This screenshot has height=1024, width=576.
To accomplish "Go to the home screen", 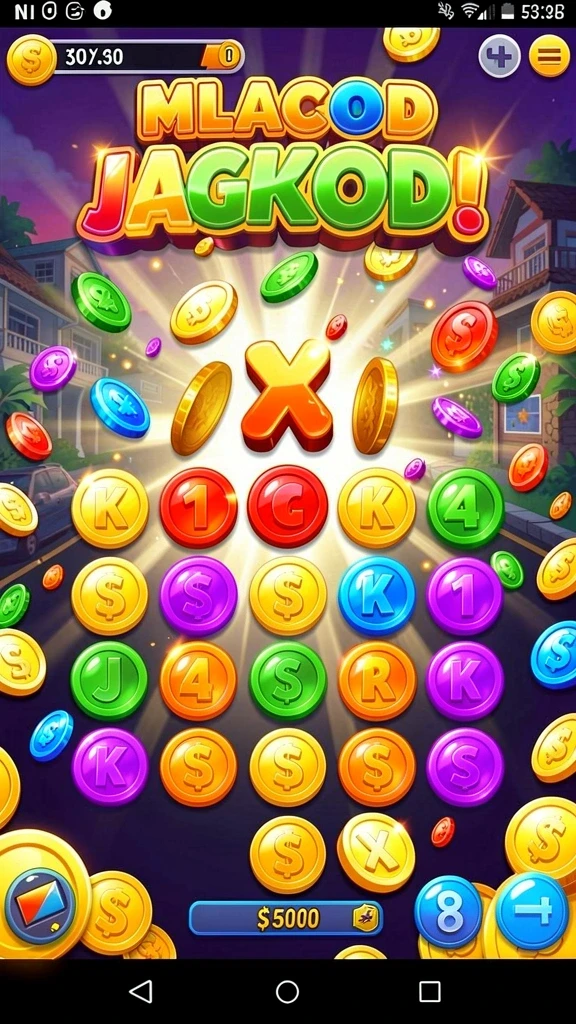I will [x=287, y=991].
